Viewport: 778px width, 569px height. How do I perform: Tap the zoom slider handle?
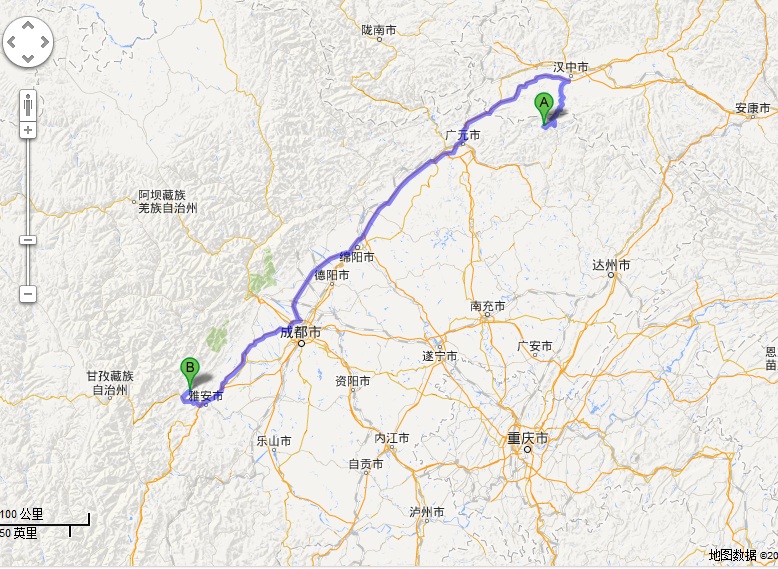point(28,240)
